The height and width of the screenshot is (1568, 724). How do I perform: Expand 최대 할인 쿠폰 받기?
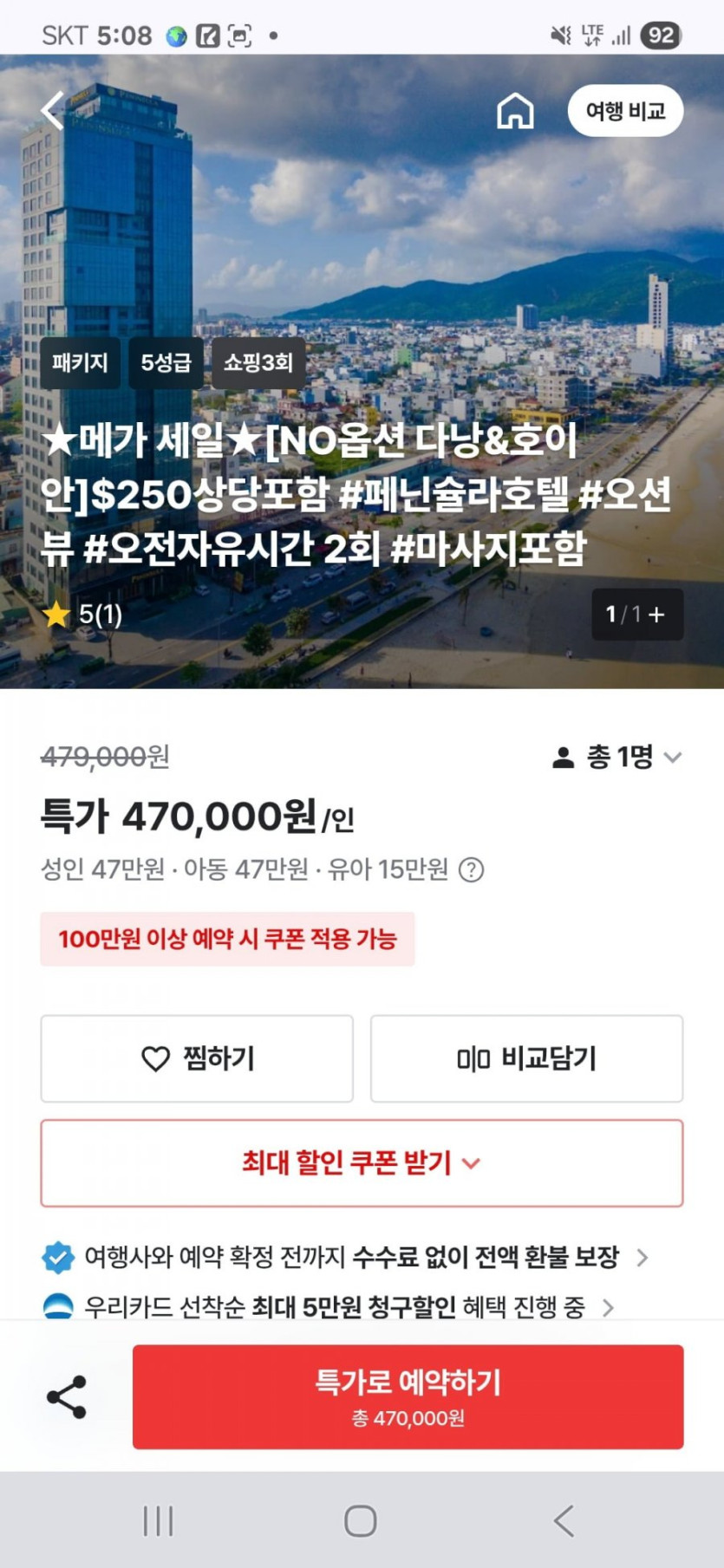coord(362,1162)
